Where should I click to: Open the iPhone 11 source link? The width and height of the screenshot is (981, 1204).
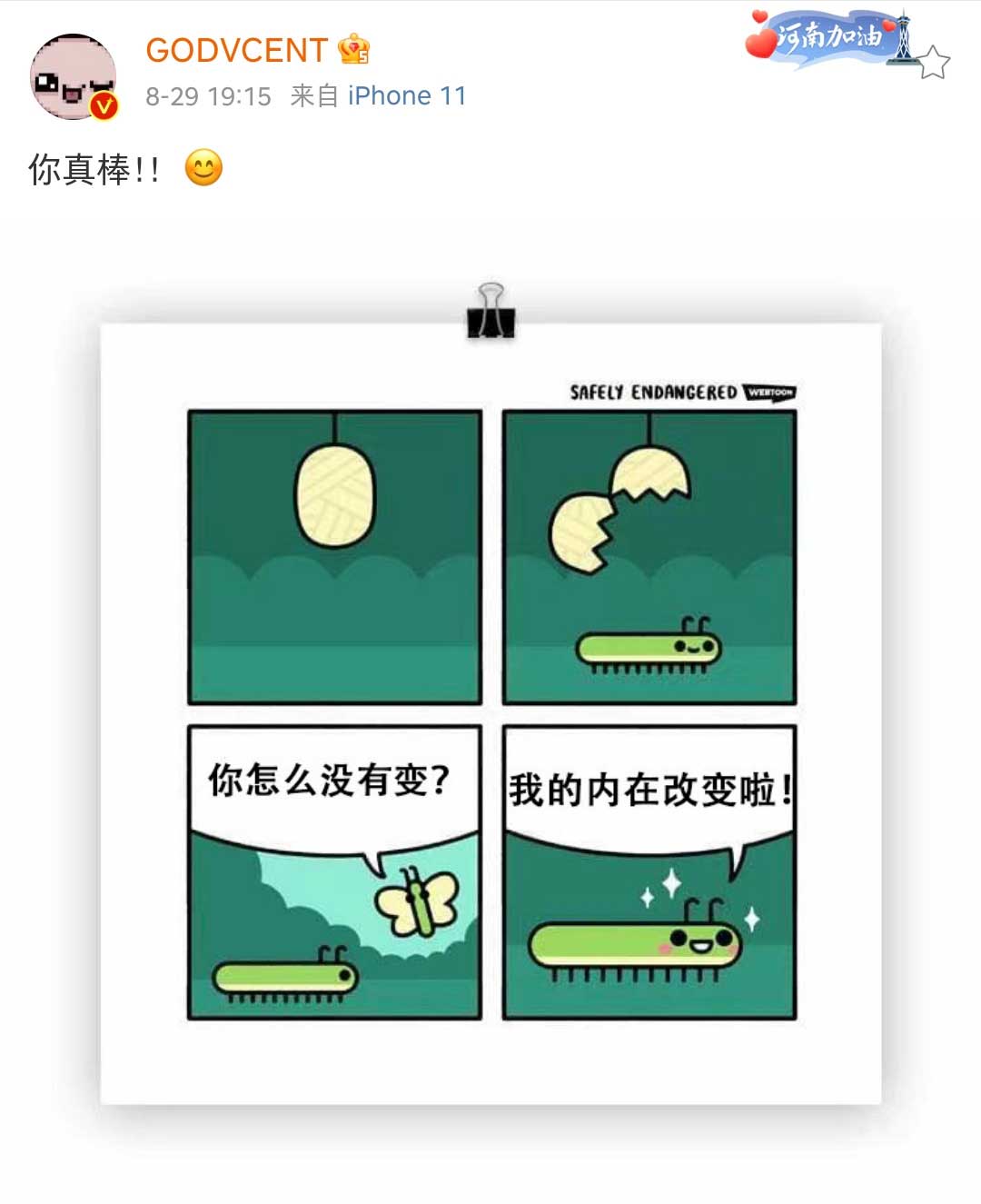click(x=406, y=95)
